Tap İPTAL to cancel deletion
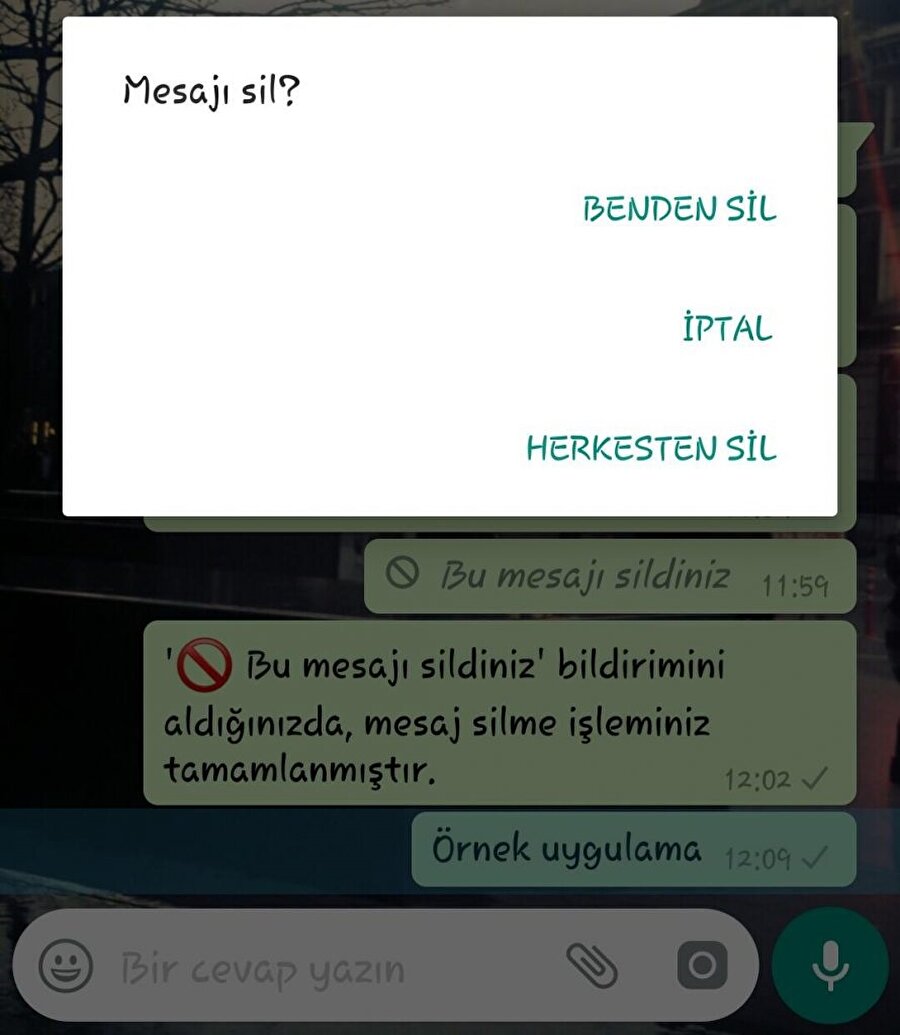 (x=727, y=328)
